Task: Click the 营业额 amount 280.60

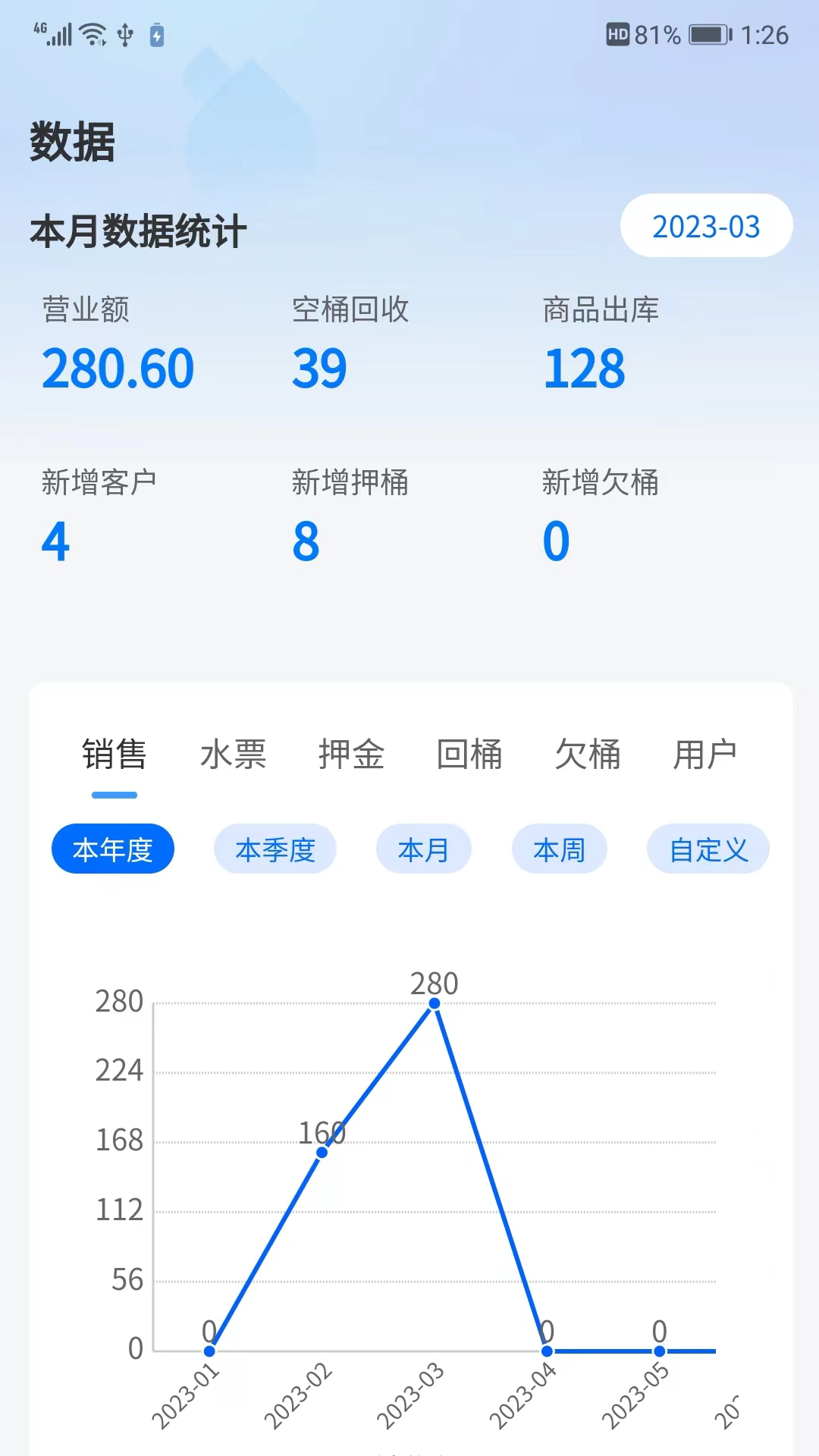Action: [x=118, y=369]
